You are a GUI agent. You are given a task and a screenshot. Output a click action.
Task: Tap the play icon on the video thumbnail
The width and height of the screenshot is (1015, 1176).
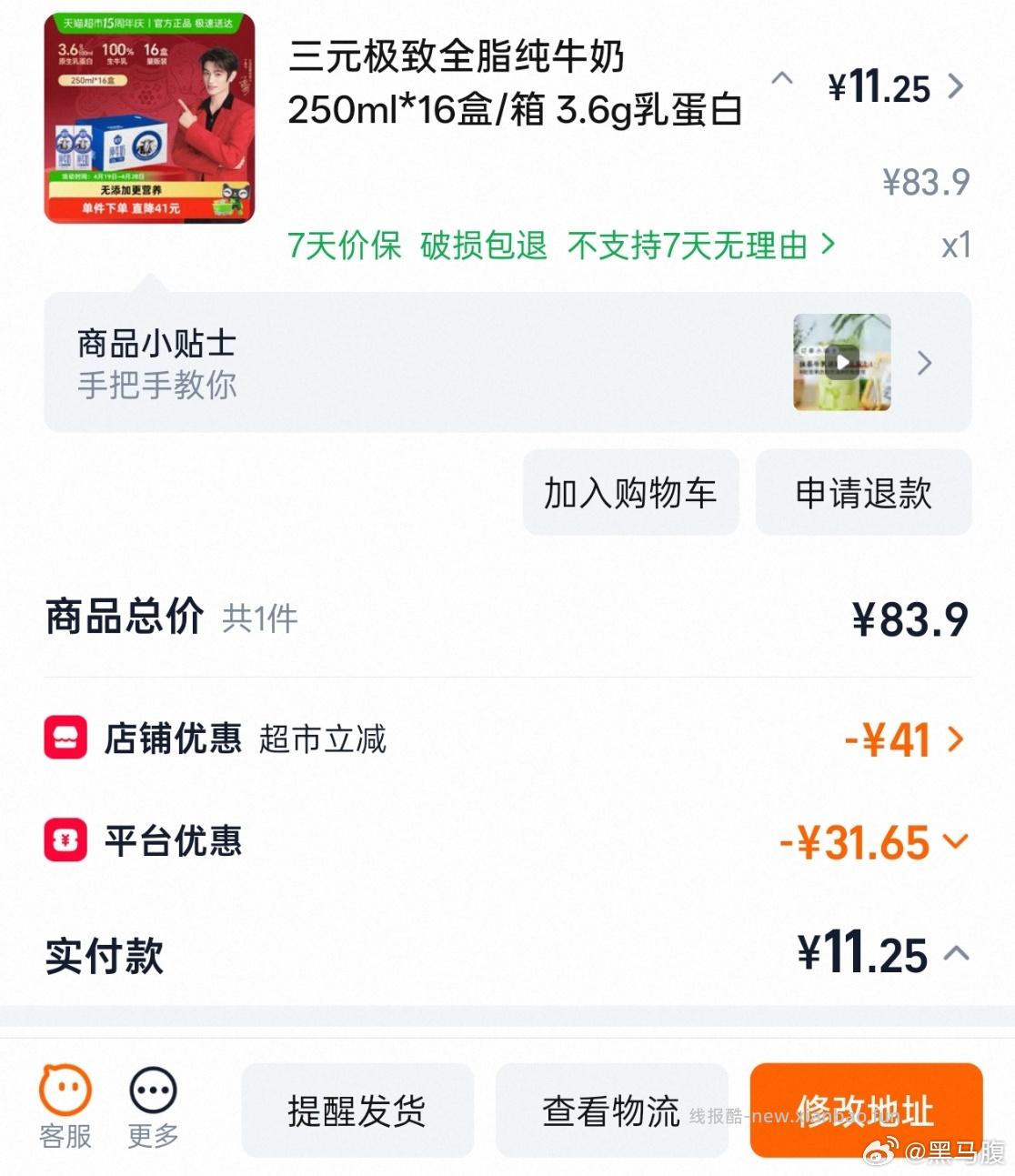(x=841, y=364)
